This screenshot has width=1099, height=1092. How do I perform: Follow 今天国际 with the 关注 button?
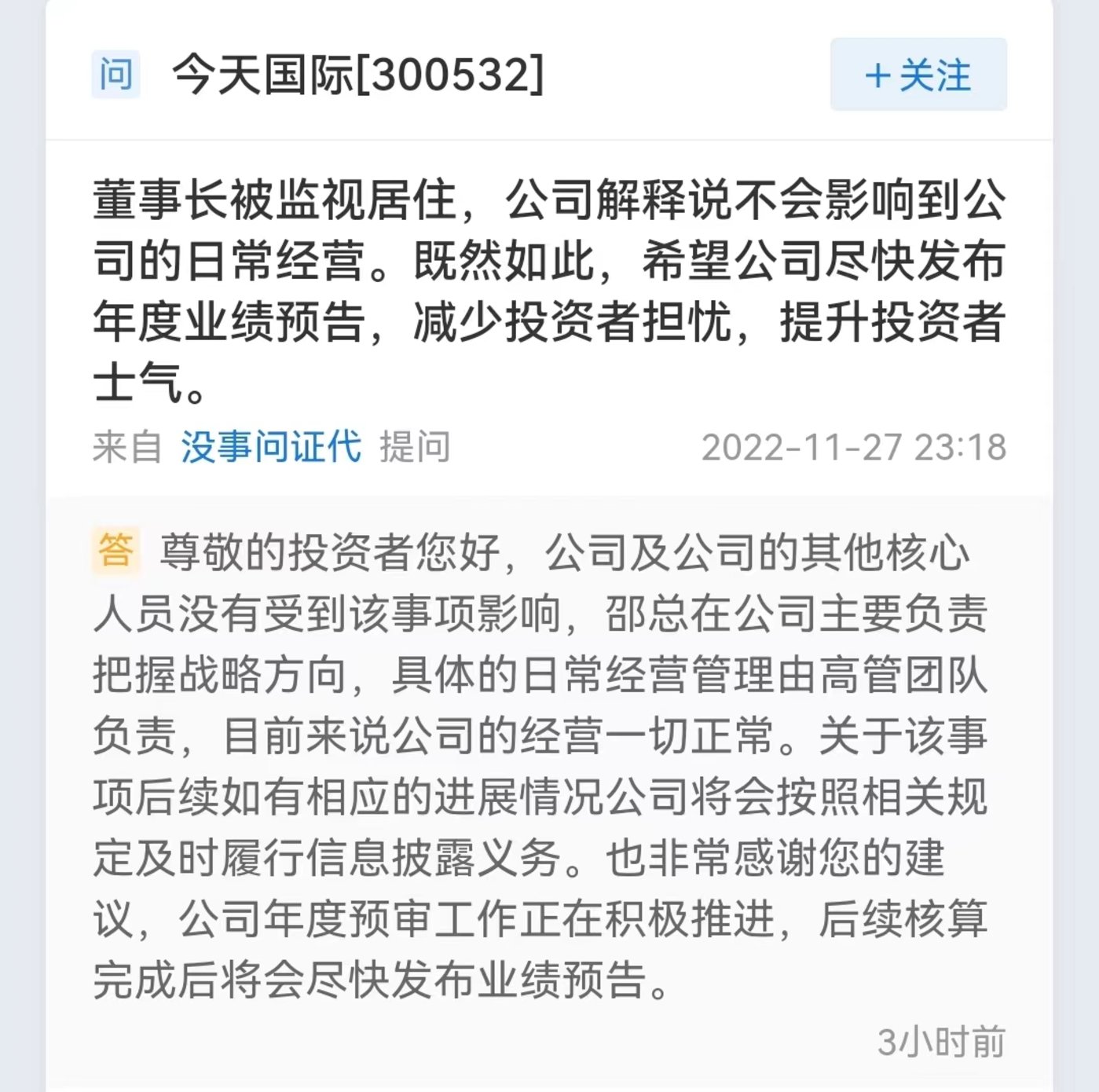click(x=918, y=75)
